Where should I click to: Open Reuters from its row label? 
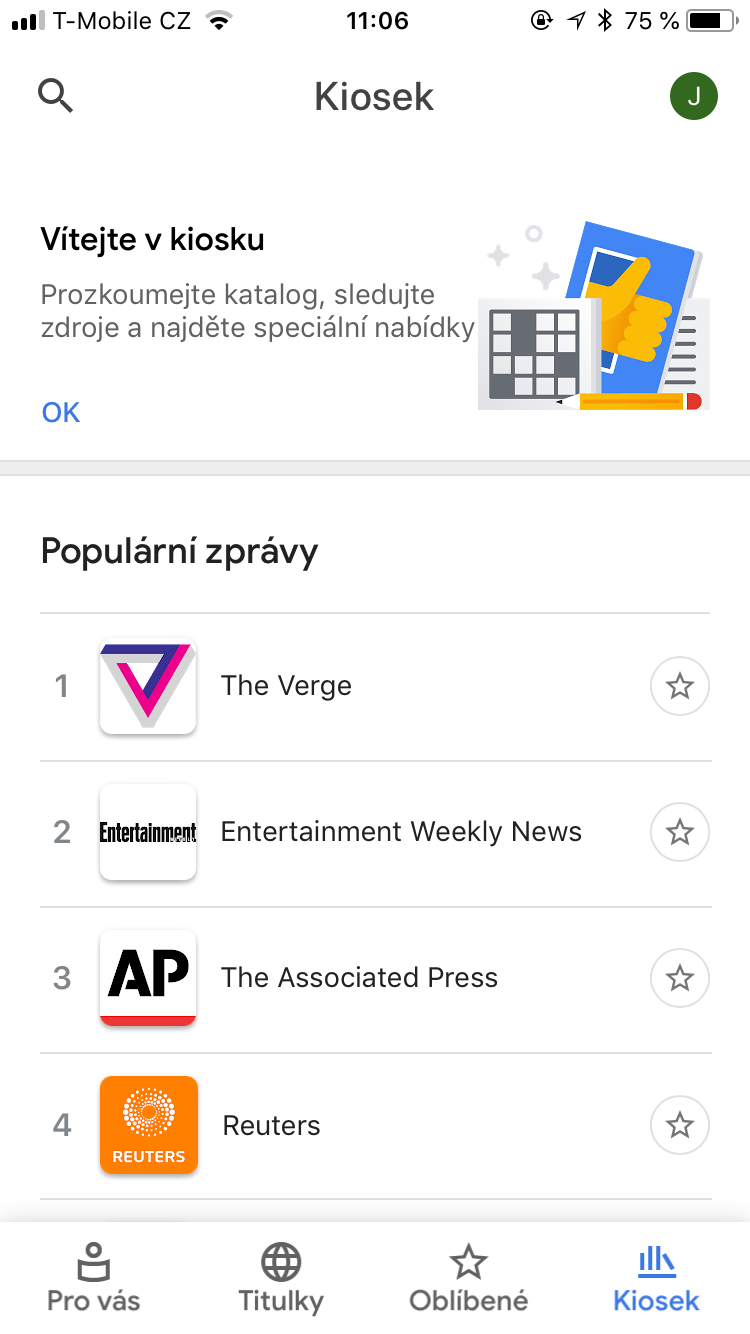pyautogui.click(x=270, y=1124)
